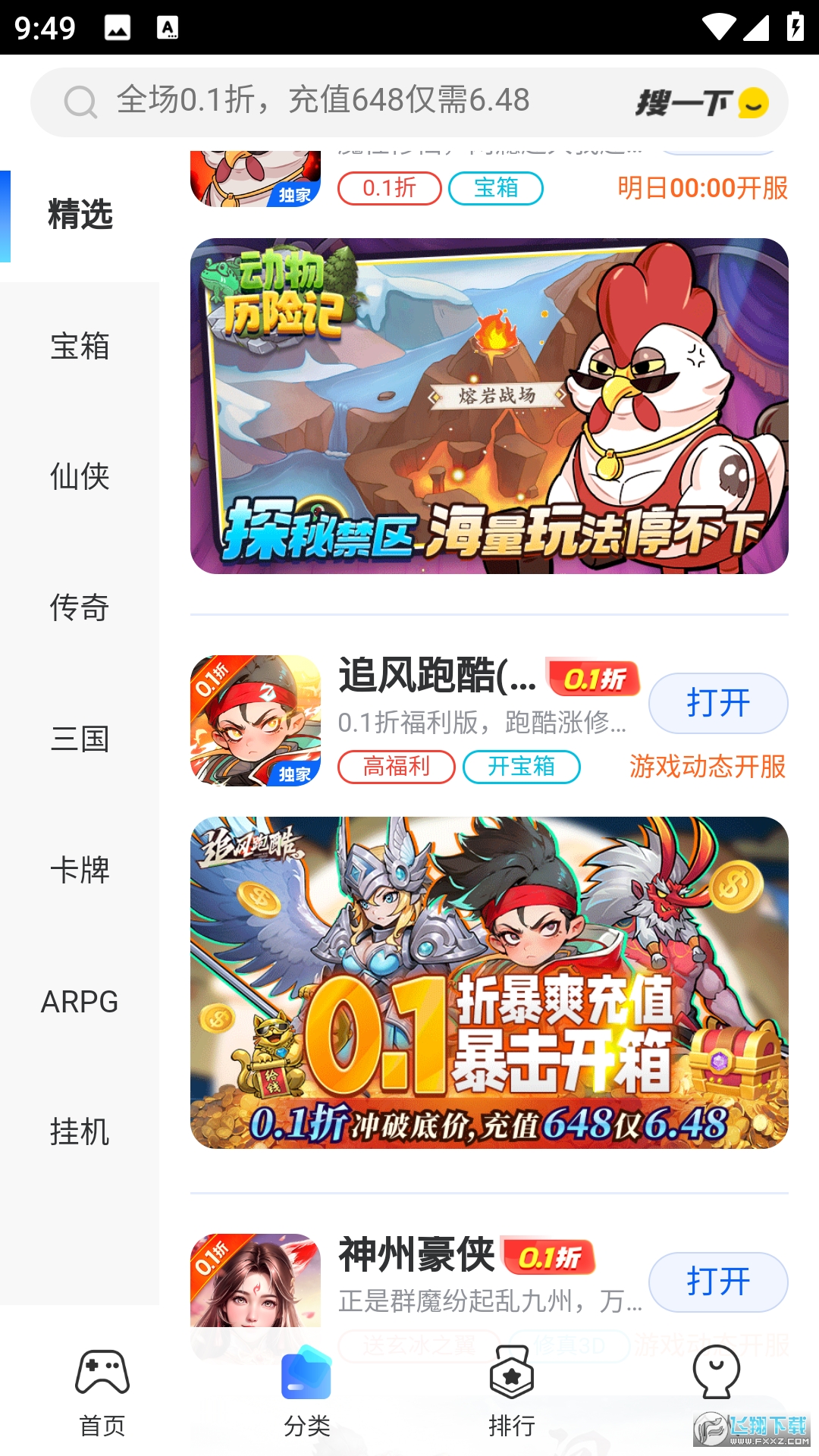This screenshot has width=819, height=1456.
Task: Choose the 卡牌 category
Action: coord(80,870)
